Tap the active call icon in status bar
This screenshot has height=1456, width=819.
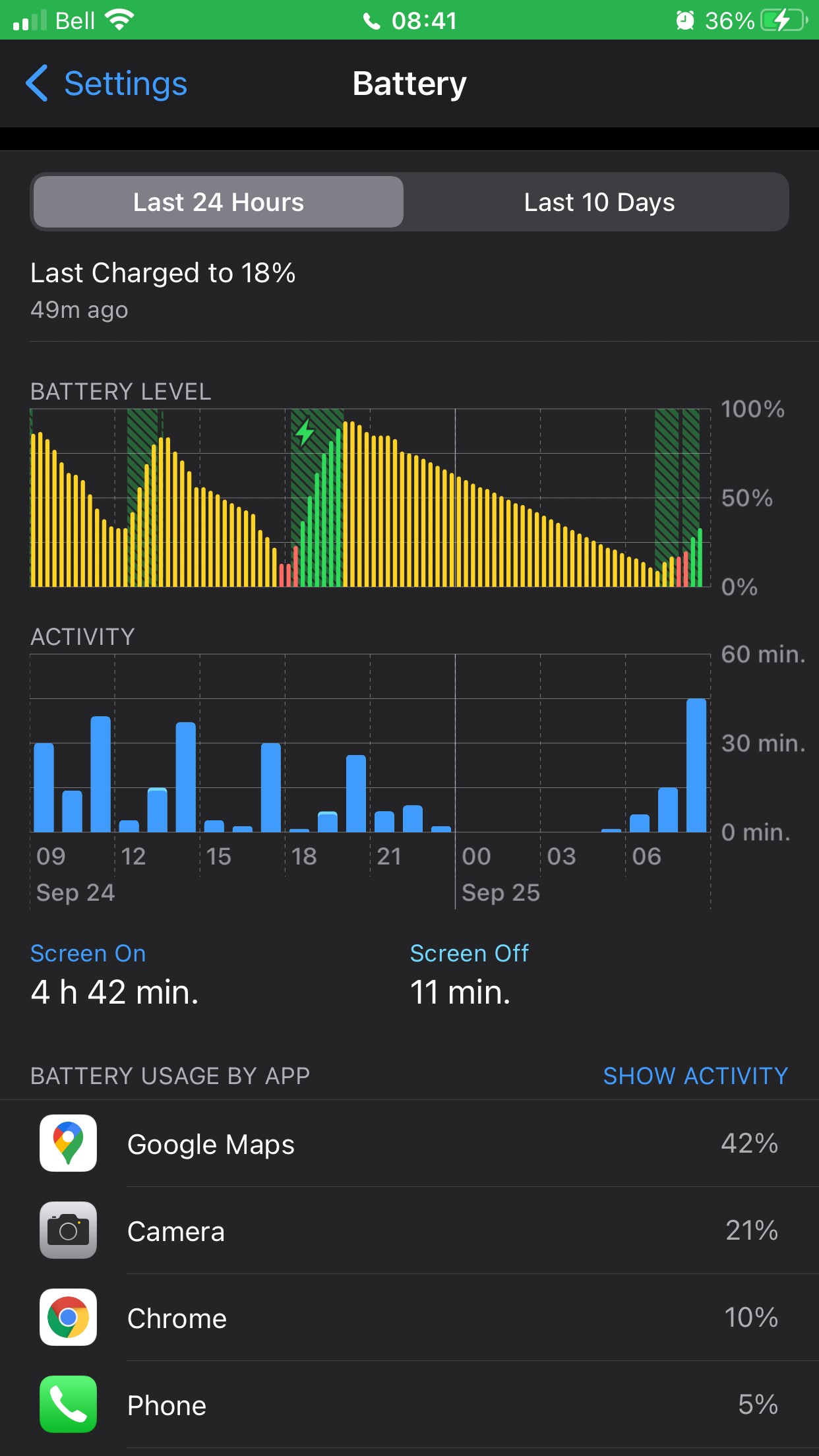pyautogui.click(x=371, y=20)
